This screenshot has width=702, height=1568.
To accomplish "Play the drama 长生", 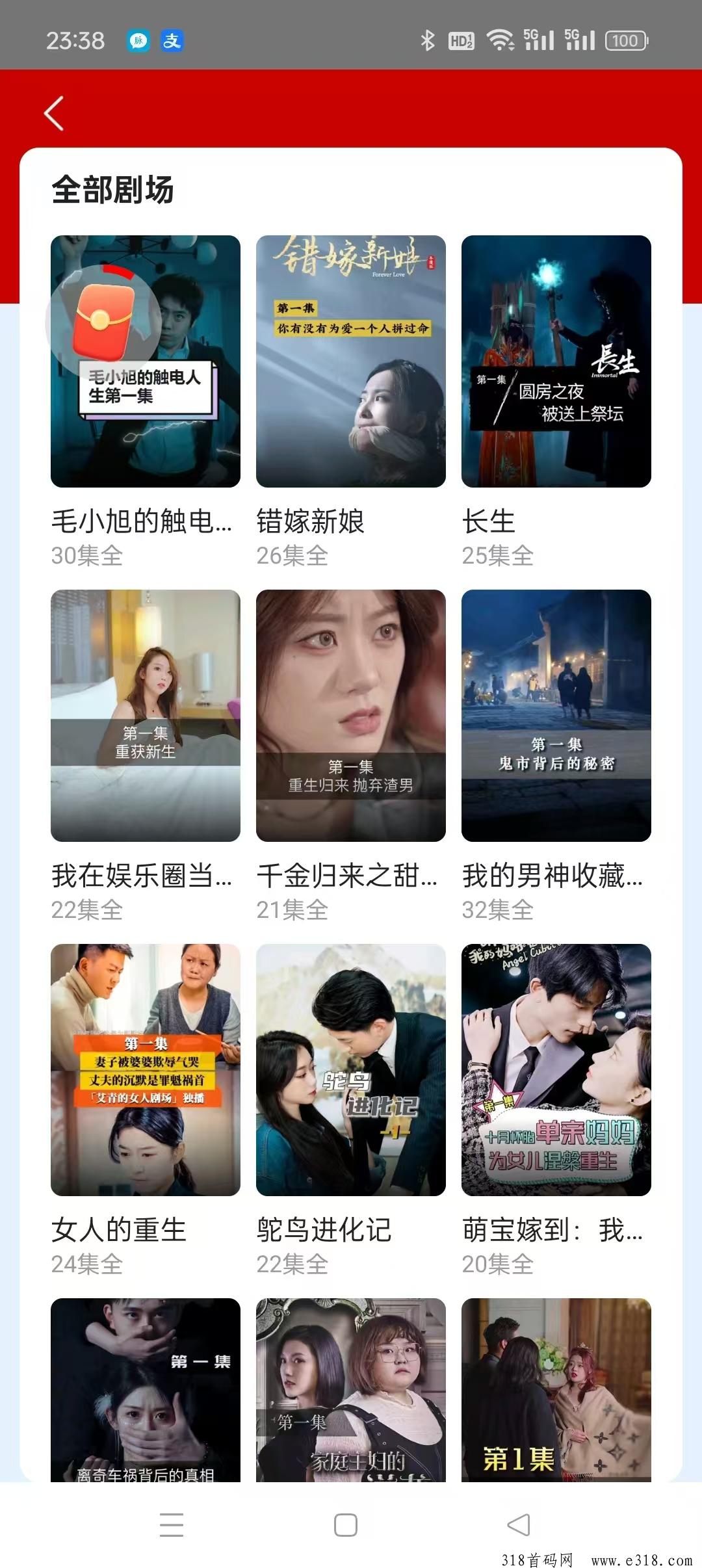I will [x=556, y=361].
